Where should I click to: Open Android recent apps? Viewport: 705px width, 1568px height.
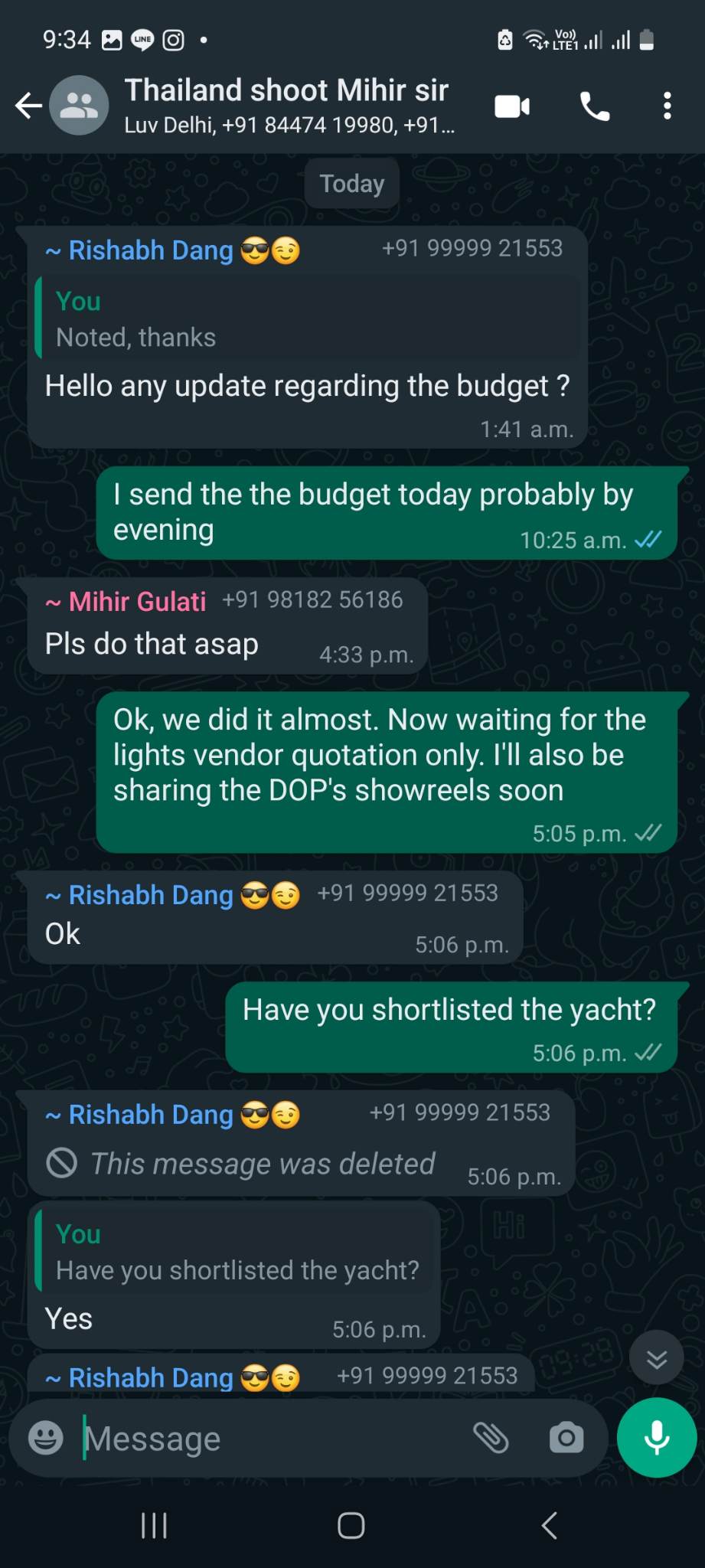[154, 1525]
